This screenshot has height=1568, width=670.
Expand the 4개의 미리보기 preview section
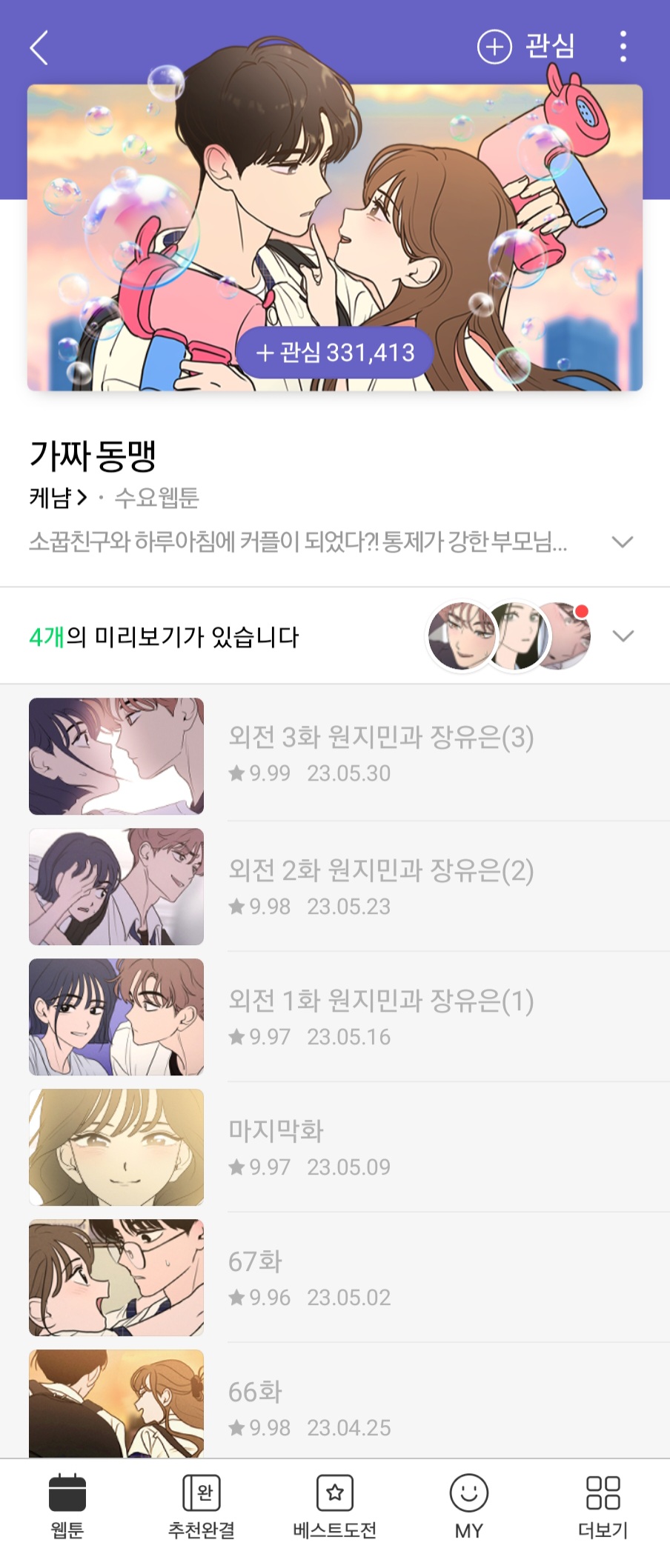pos(623,636)
